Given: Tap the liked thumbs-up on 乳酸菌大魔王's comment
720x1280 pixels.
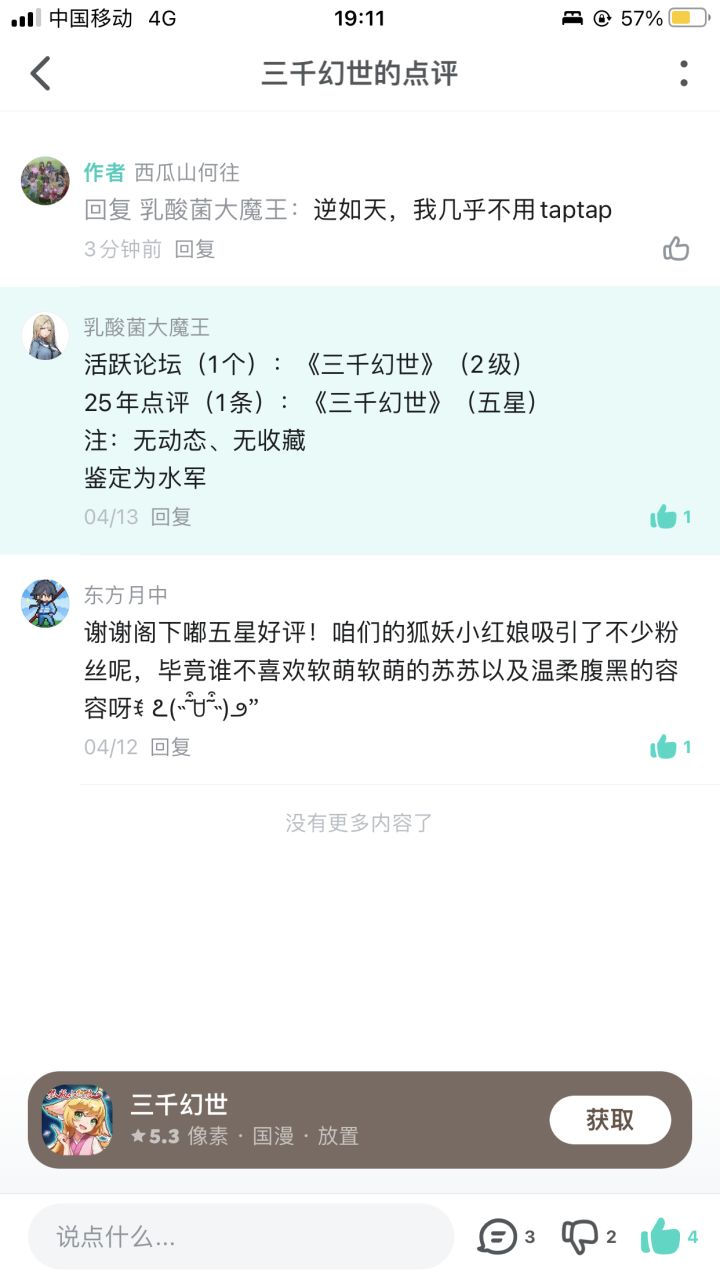Looking at the screenshot, I should (x=663, y=517).
